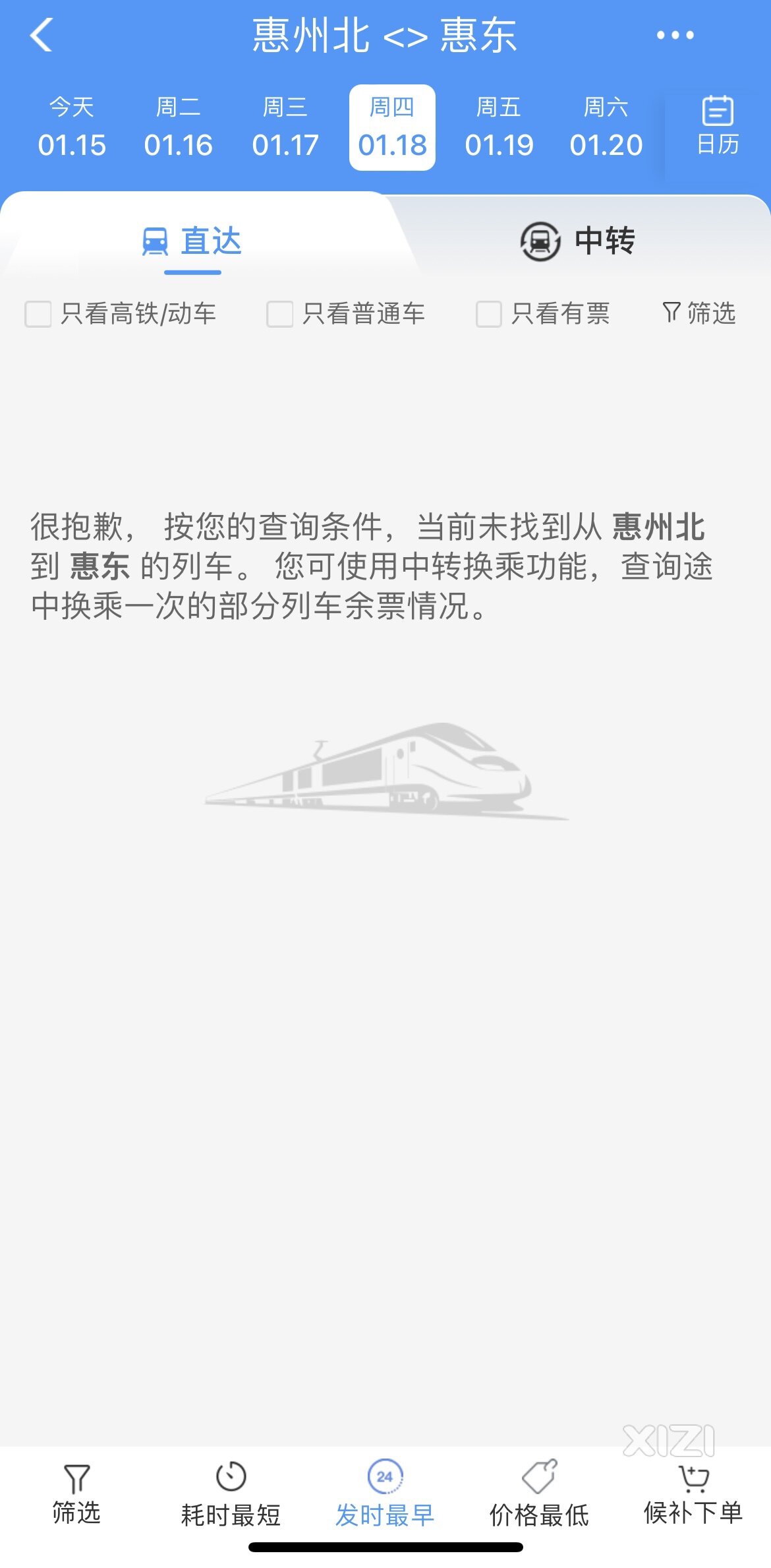Viewport: 771px width, 1568px height.
Task: Open the three-dot overflow menu
Action: click(x=675, y=35)
